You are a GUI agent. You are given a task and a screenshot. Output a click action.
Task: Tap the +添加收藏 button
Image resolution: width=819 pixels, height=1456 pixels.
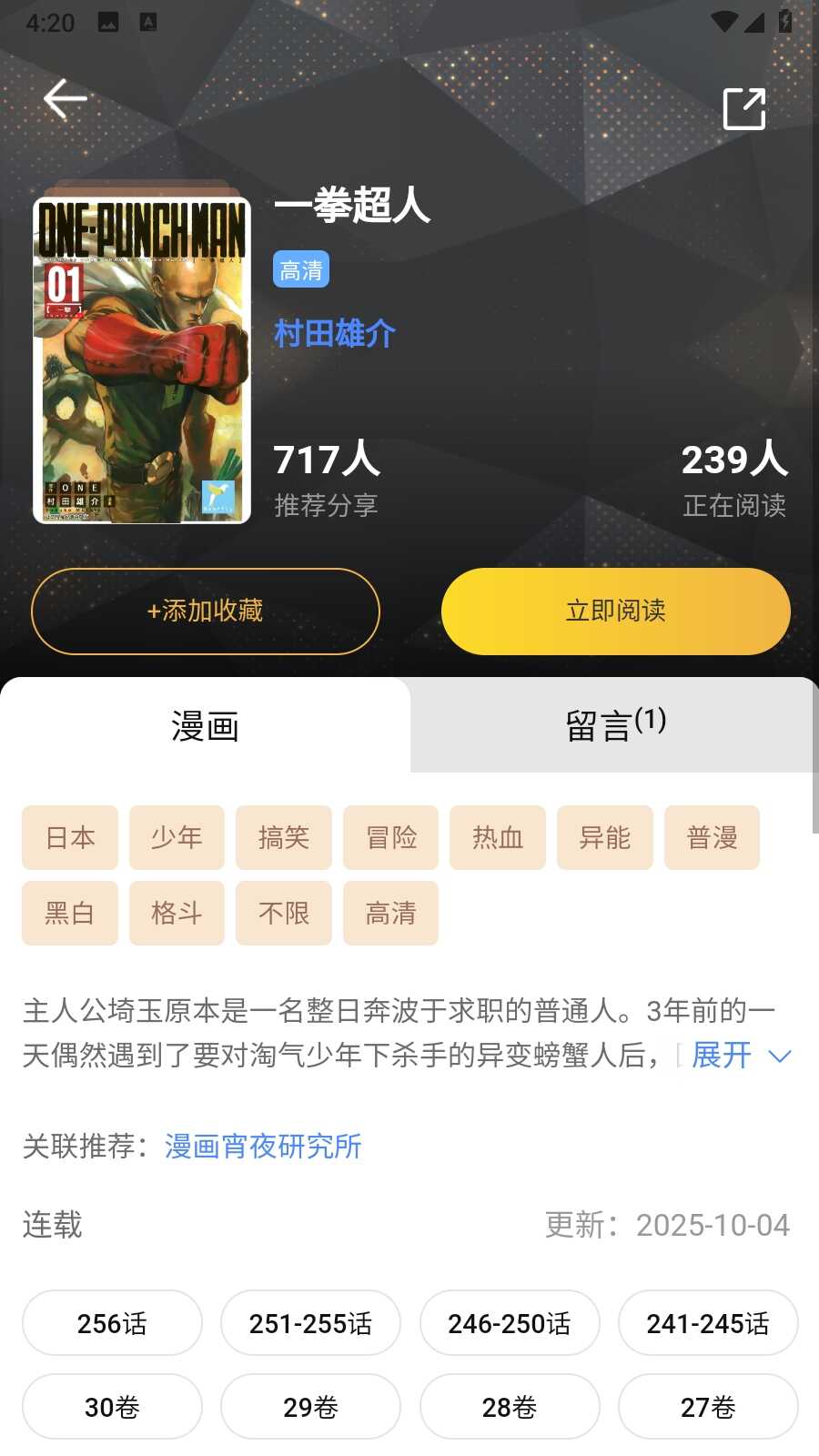(x=206, y=611)
